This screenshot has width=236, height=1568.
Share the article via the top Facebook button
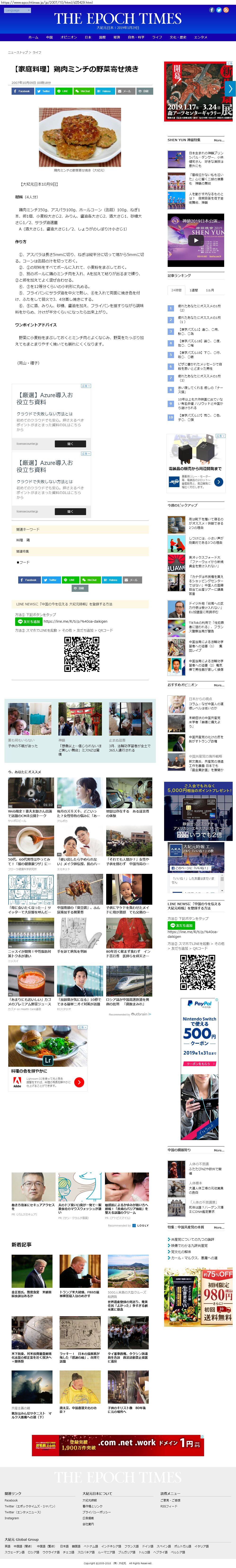click(x=22, y=91)
